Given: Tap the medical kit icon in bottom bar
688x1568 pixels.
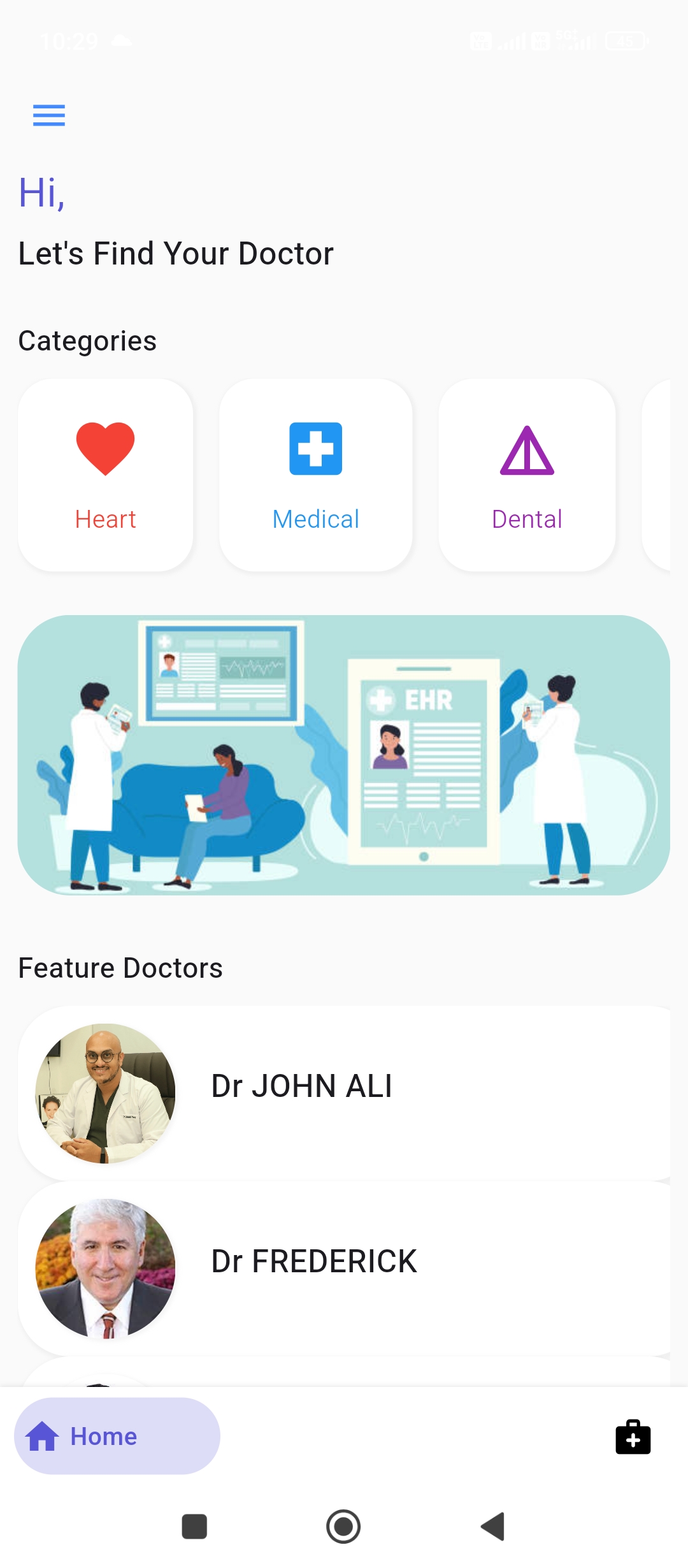Looking at the screenshot, I should click(633, 1436).
